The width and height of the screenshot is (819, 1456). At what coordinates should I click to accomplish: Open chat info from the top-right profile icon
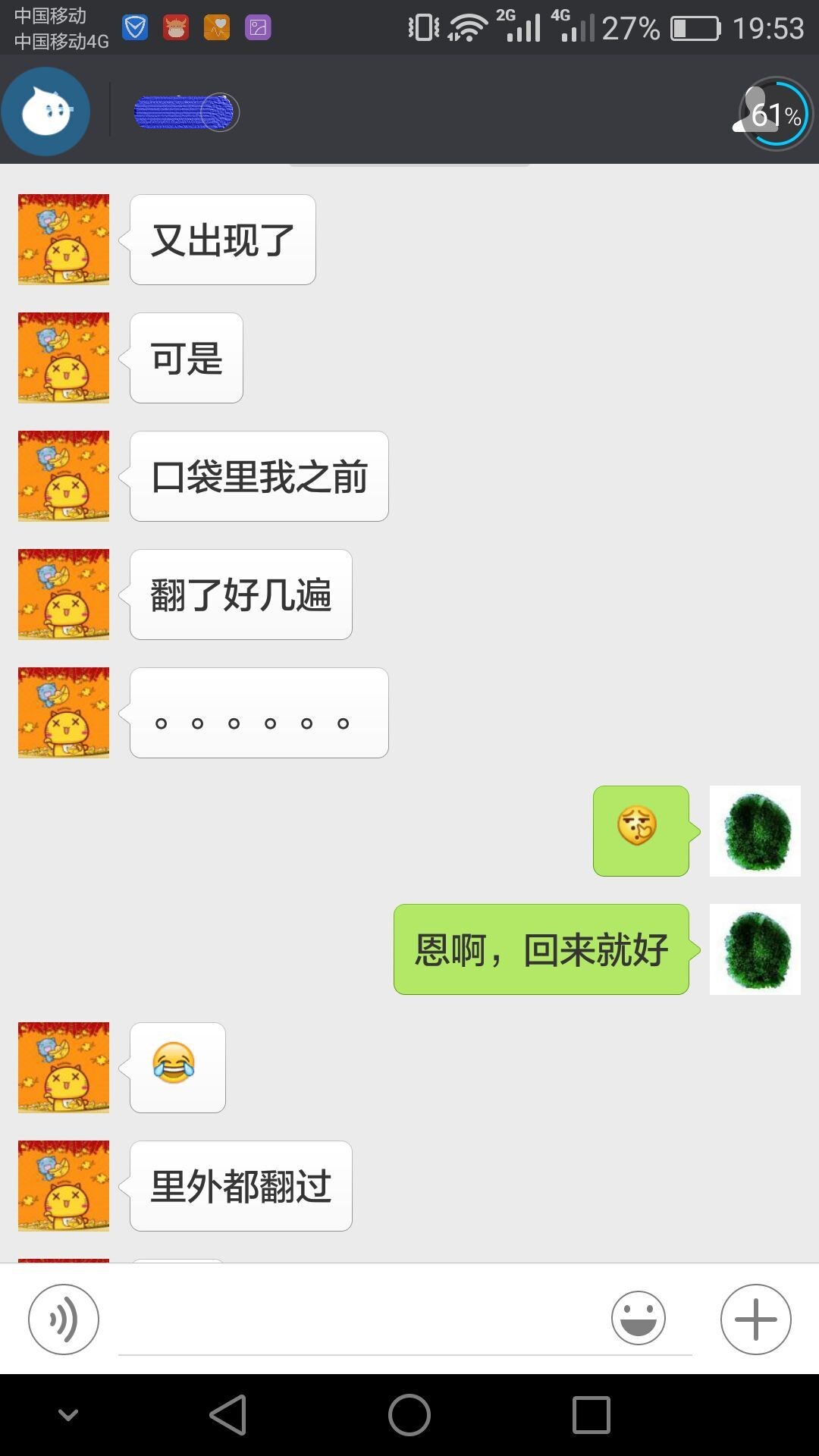click(773, 115)
